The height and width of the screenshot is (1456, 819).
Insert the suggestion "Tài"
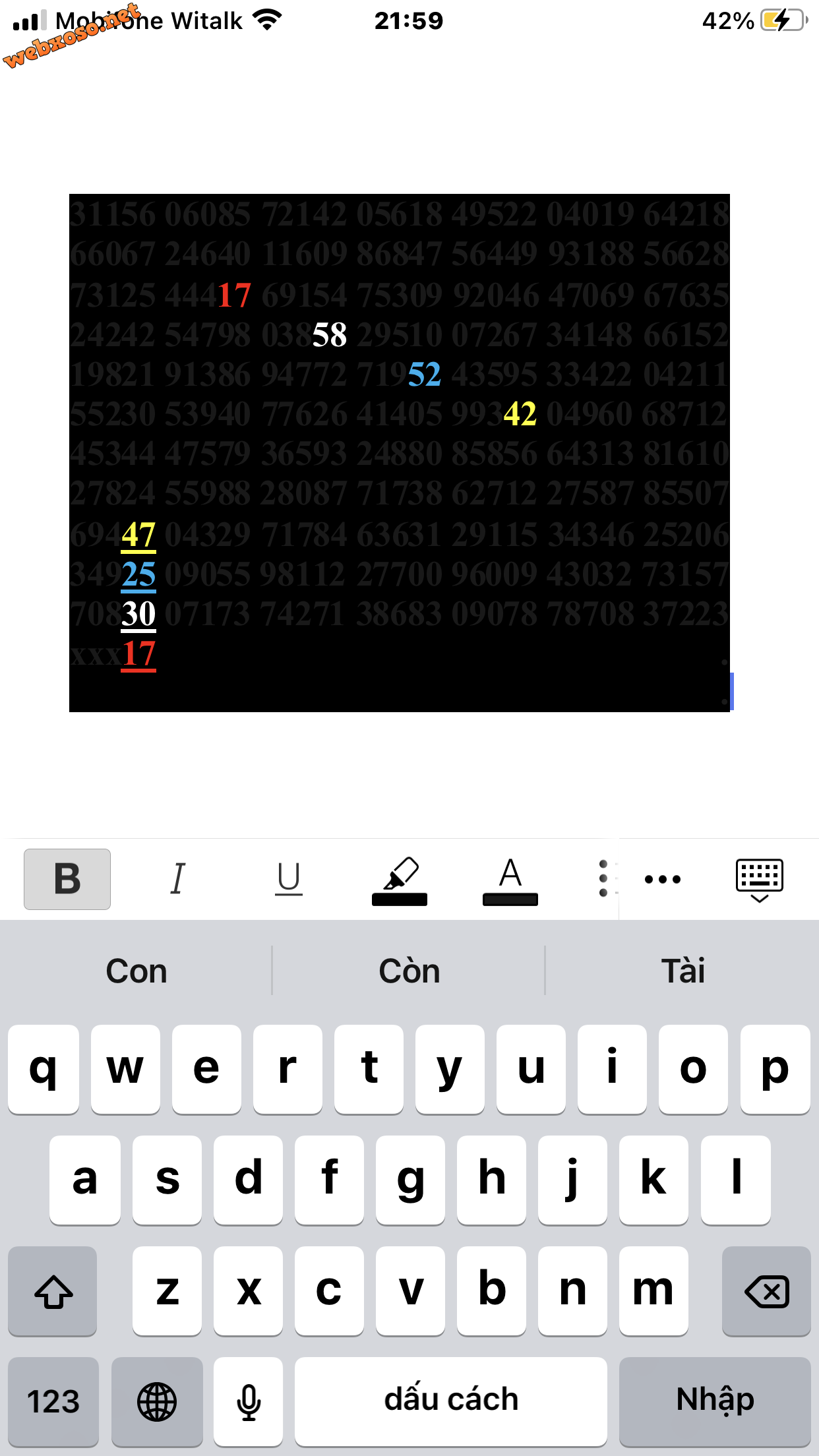(x=682, y=971)
